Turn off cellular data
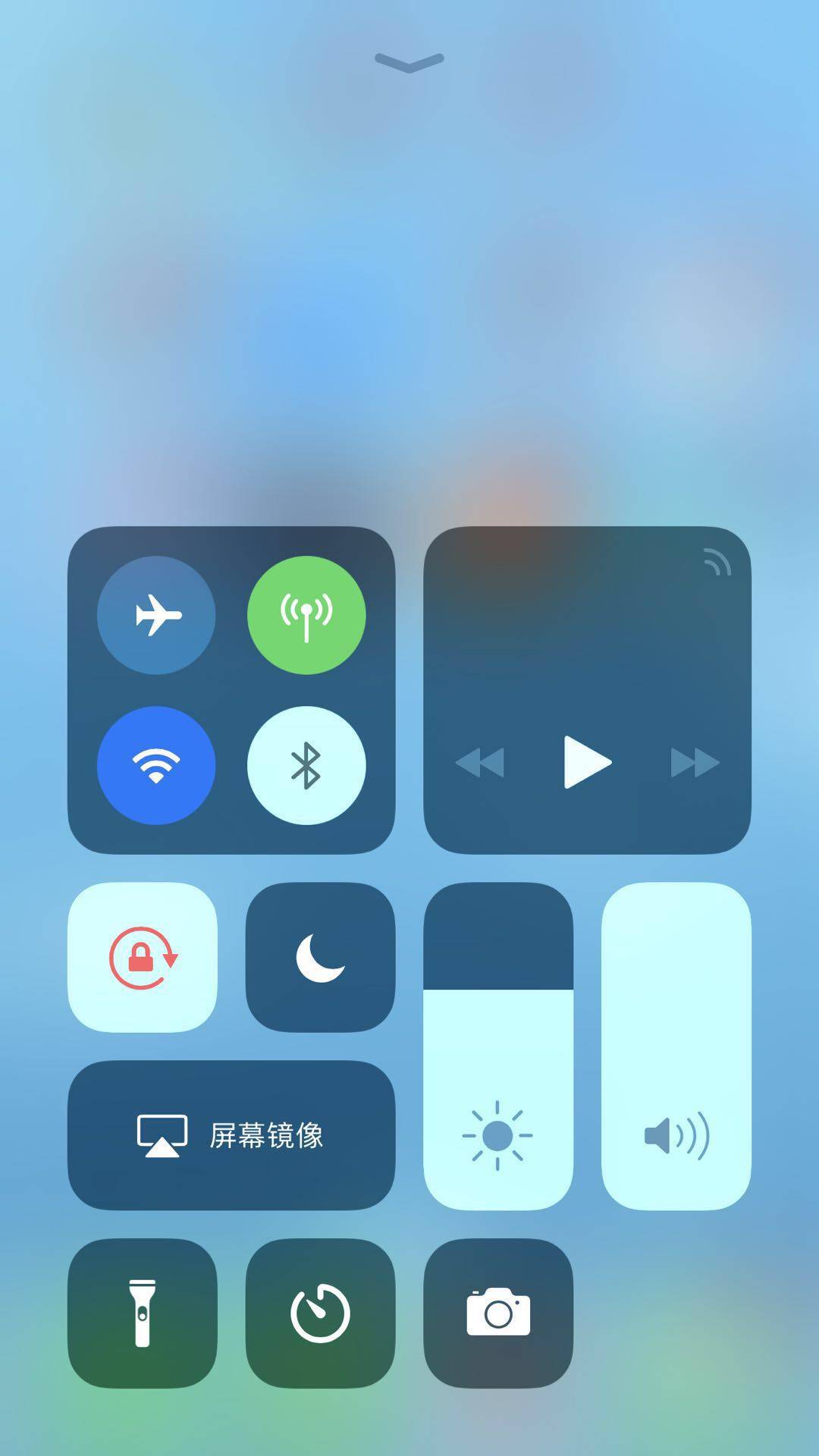The height and width of the screenshot is (1456, 819). coord(306,615)
